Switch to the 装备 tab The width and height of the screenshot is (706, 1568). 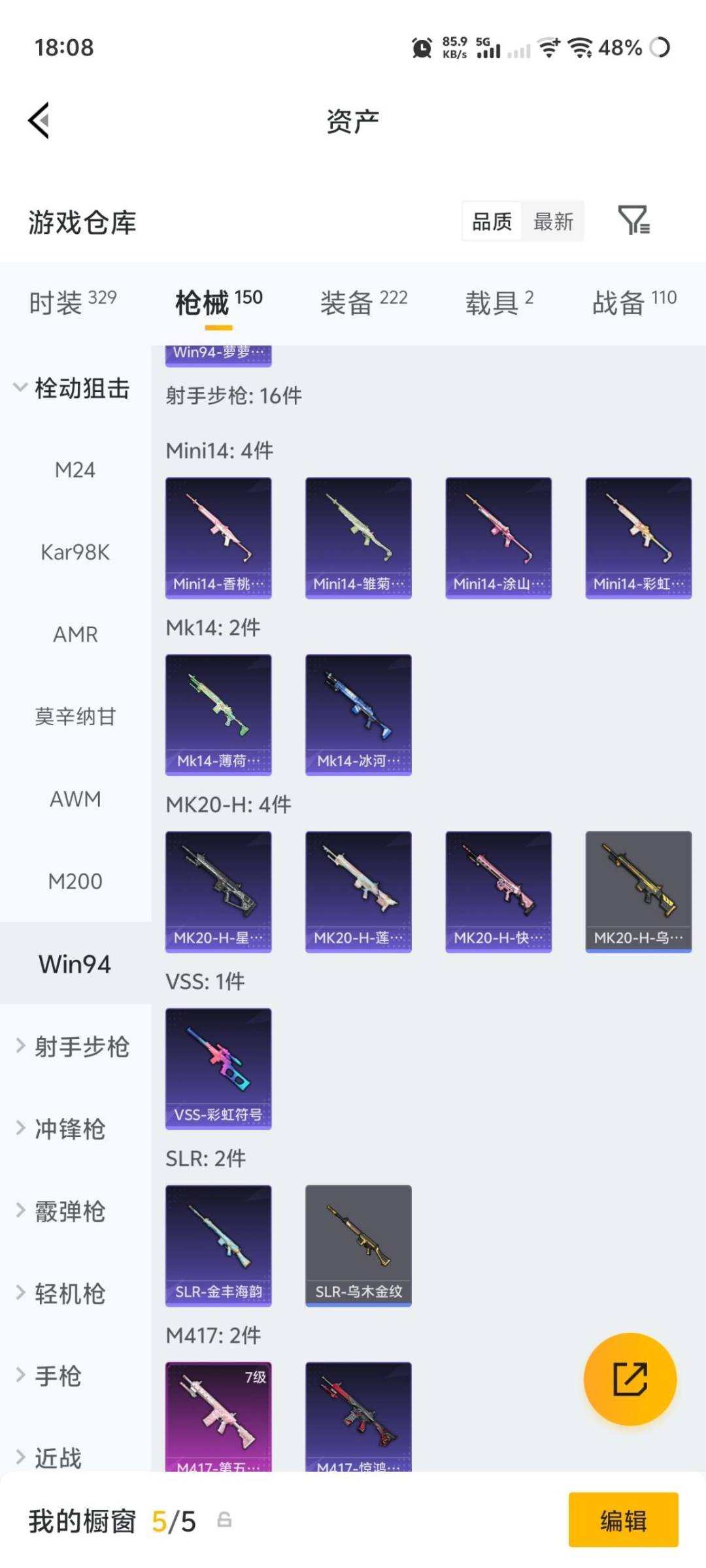tap(363, 302)
